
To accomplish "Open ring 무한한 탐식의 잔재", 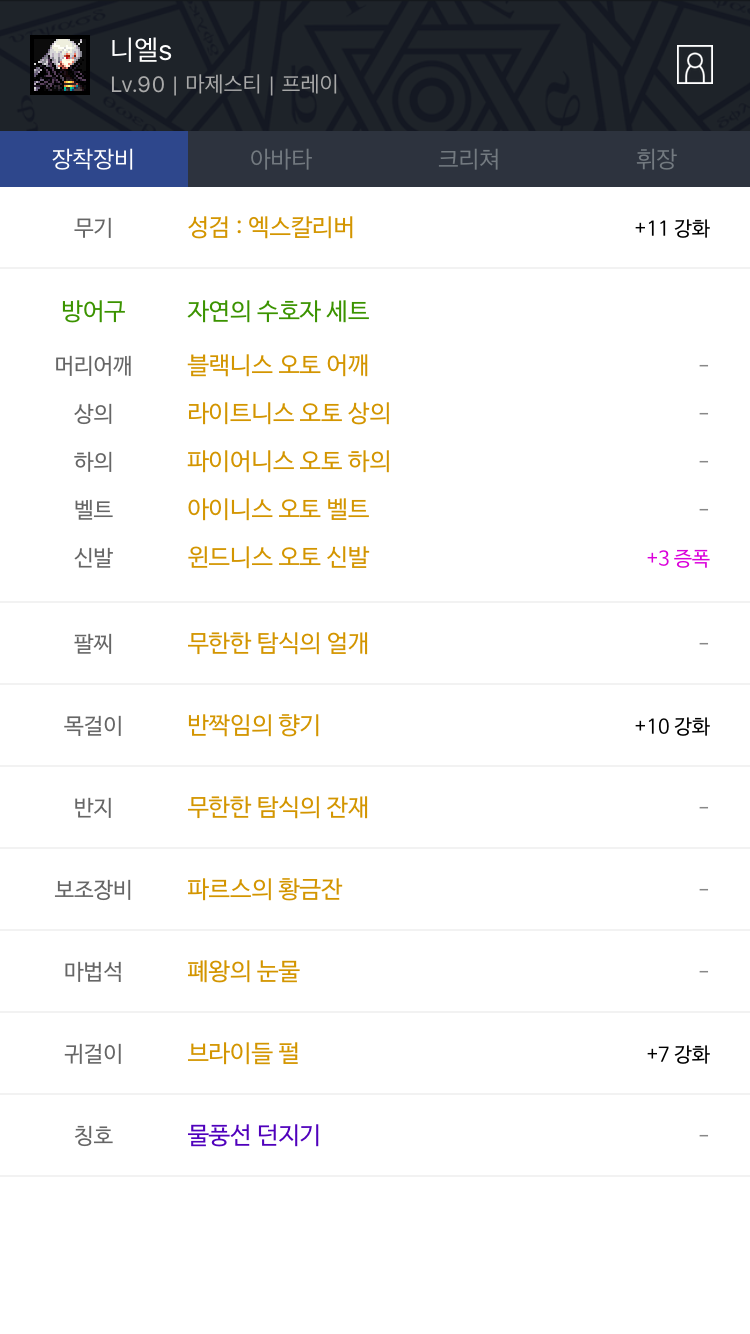I will 278,807.
